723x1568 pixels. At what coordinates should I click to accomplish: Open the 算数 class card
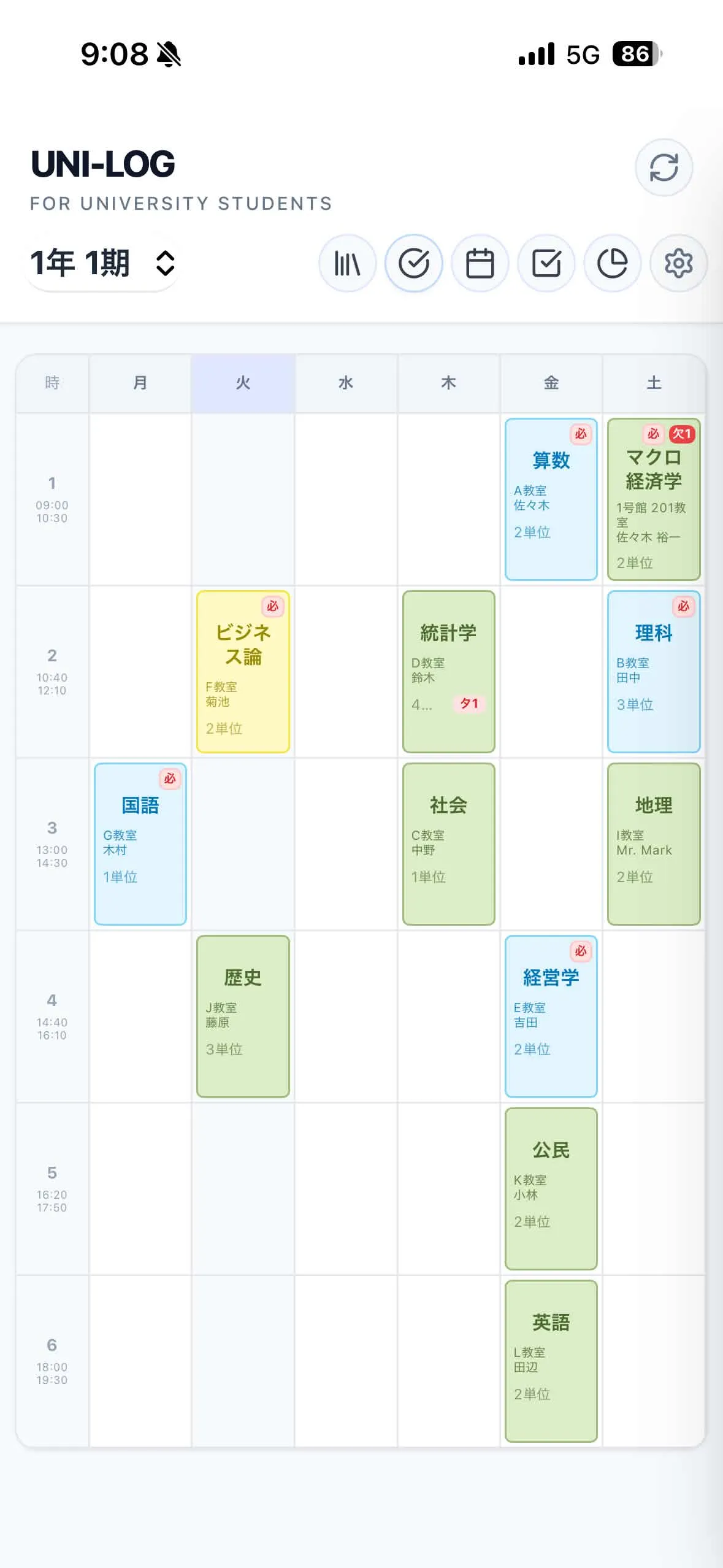[551, 499]
